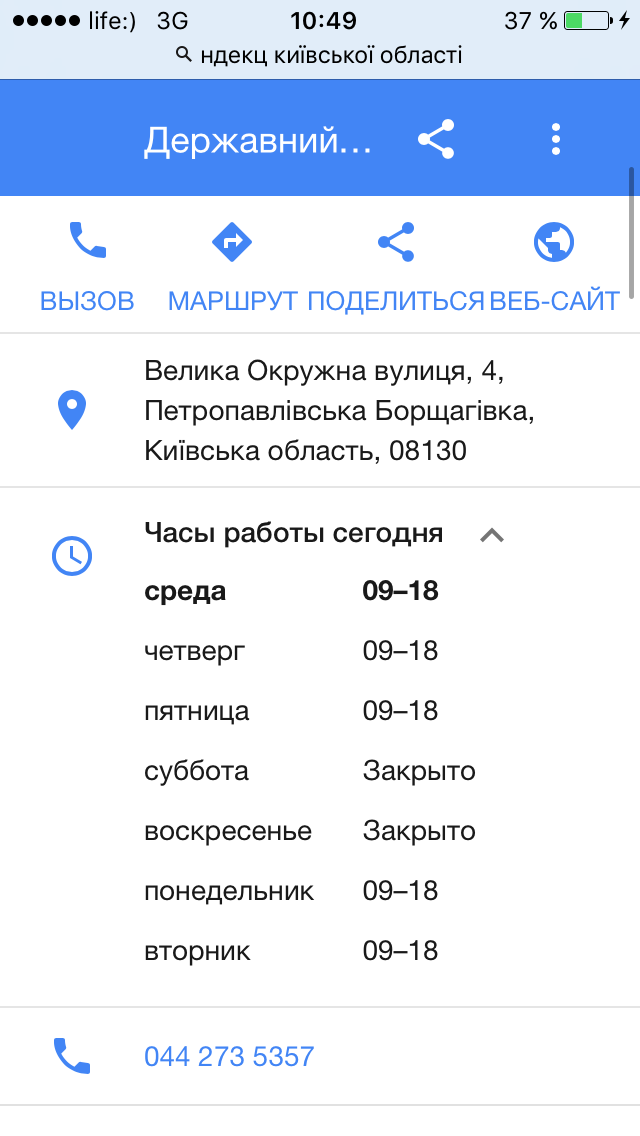Image resolution: width=640 pixels, height=1136 pixels.
Task: Tap the search field at the top
Action: click(320, 55)
